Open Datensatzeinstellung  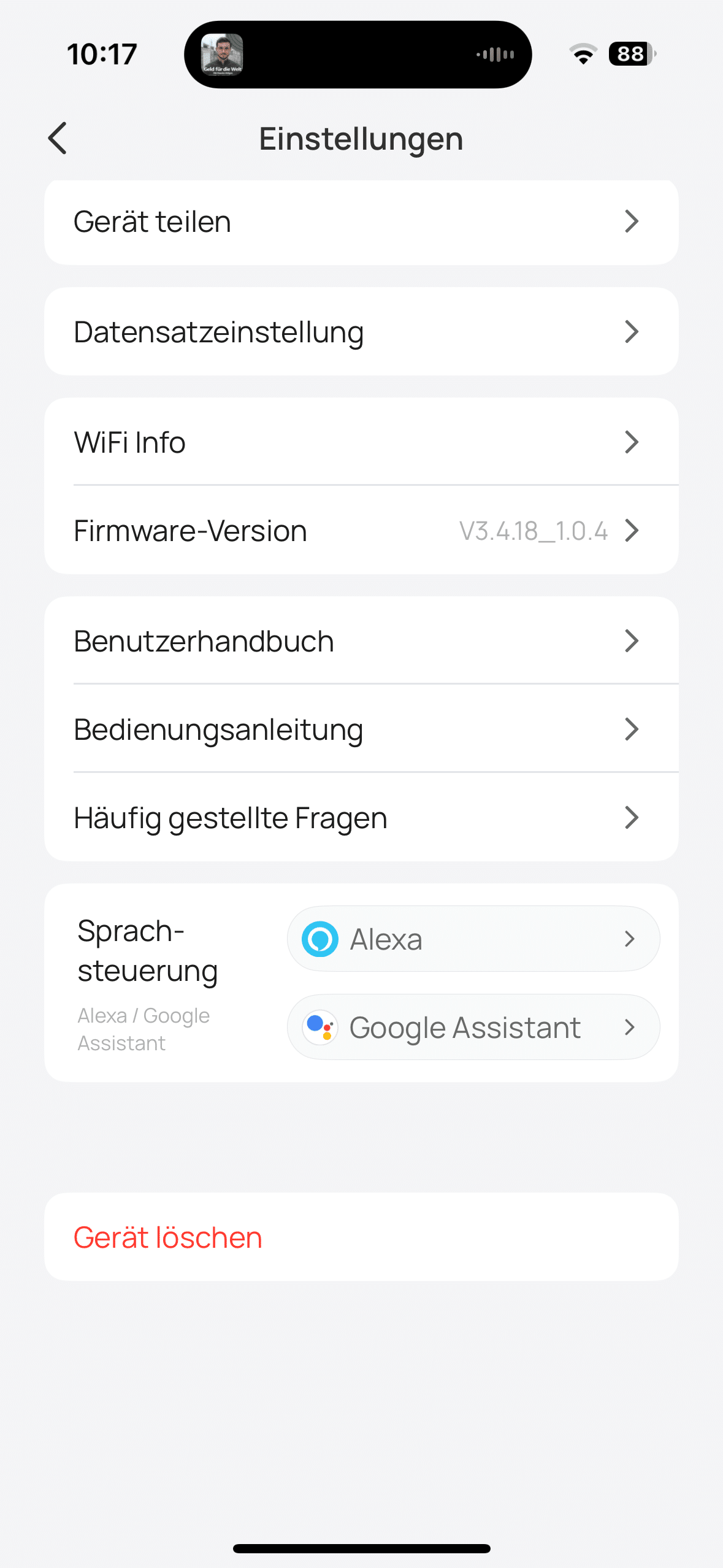pos(361,332)
